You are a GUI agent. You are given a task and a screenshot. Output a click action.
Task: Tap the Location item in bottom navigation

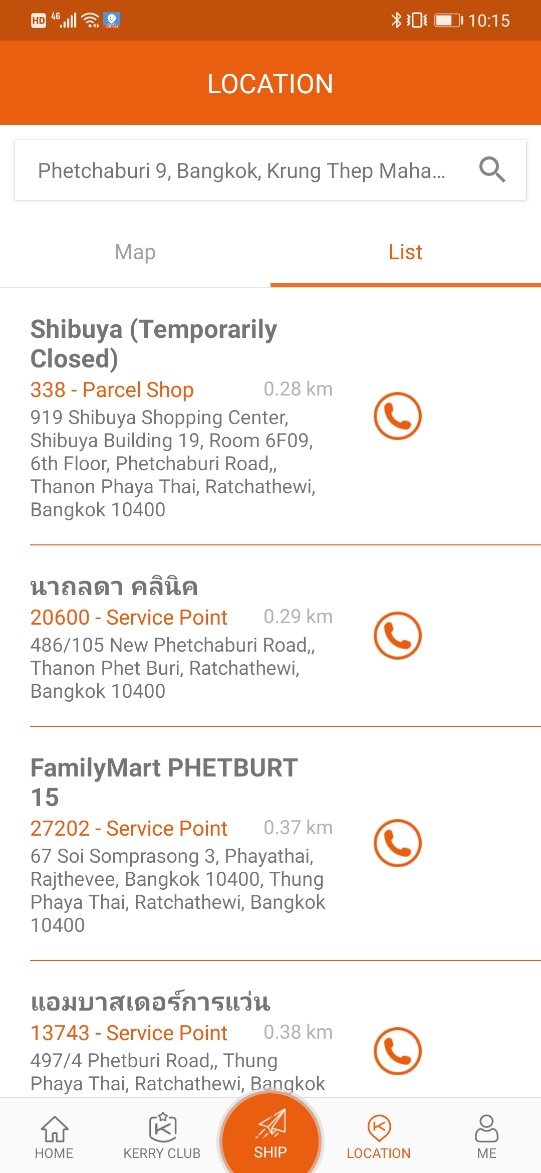379,1136
